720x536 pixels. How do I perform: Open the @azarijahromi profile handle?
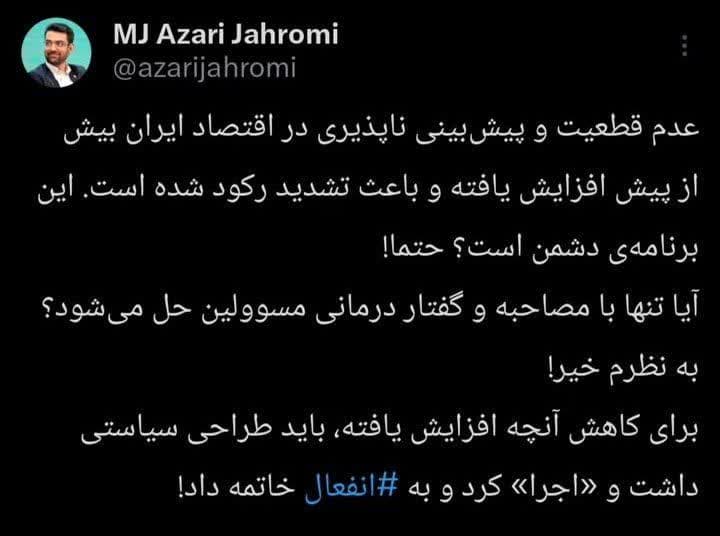coord(204,70)
